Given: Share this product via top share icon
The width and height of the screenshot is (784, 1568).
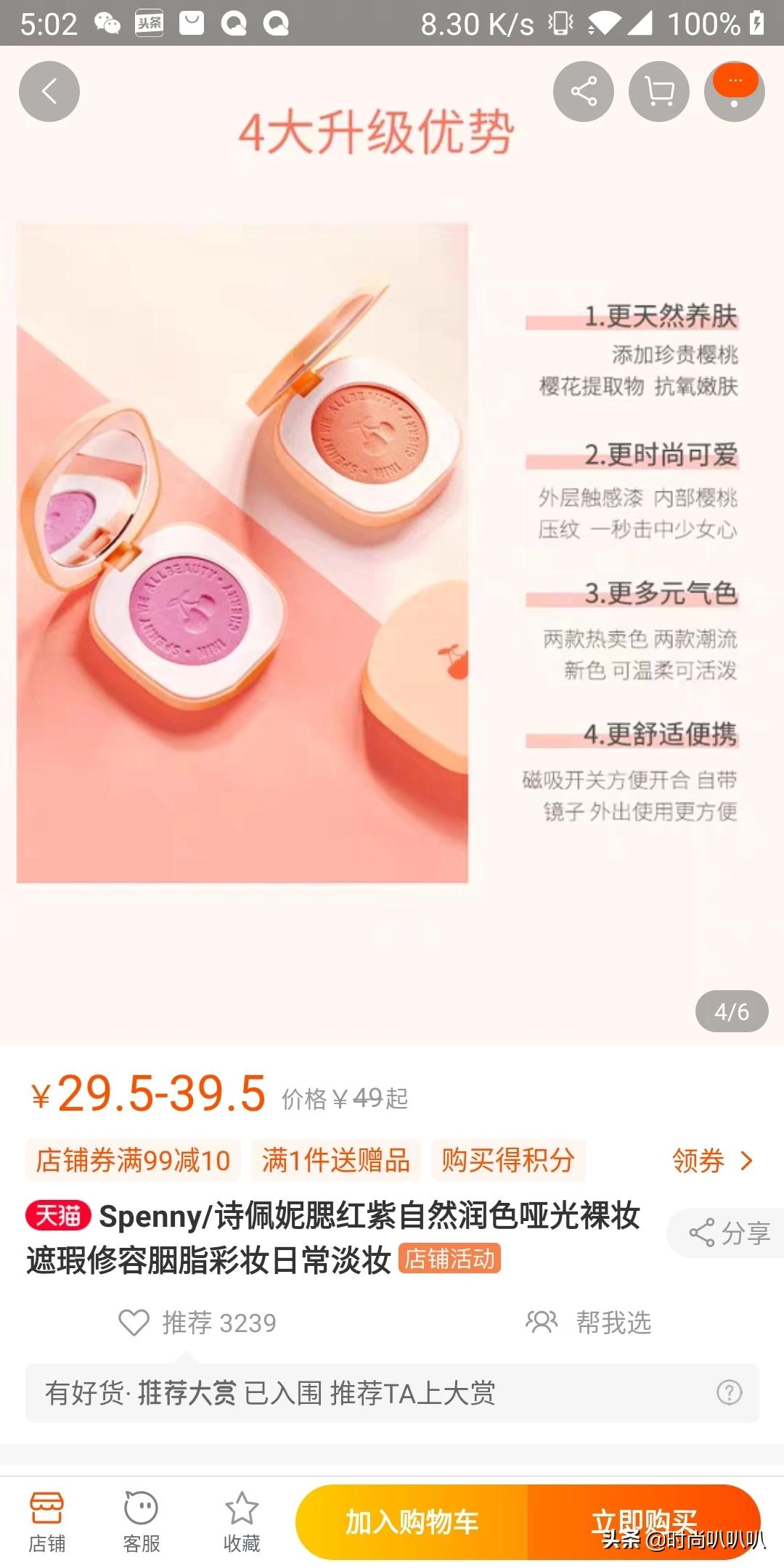Looking at the screenshot, I should [x=584, y=91].
